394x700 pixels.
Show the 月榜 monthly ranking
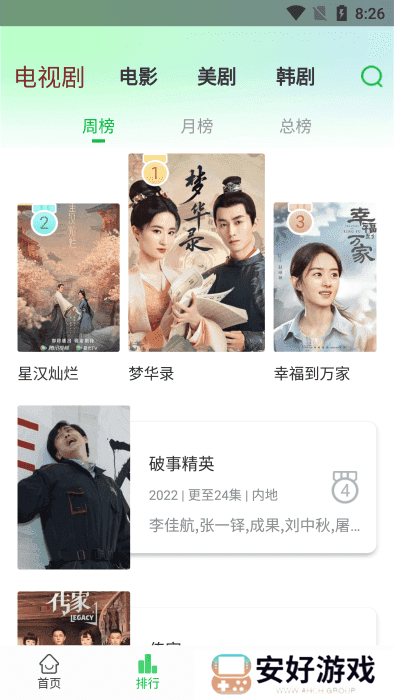(x=197, y=126)
